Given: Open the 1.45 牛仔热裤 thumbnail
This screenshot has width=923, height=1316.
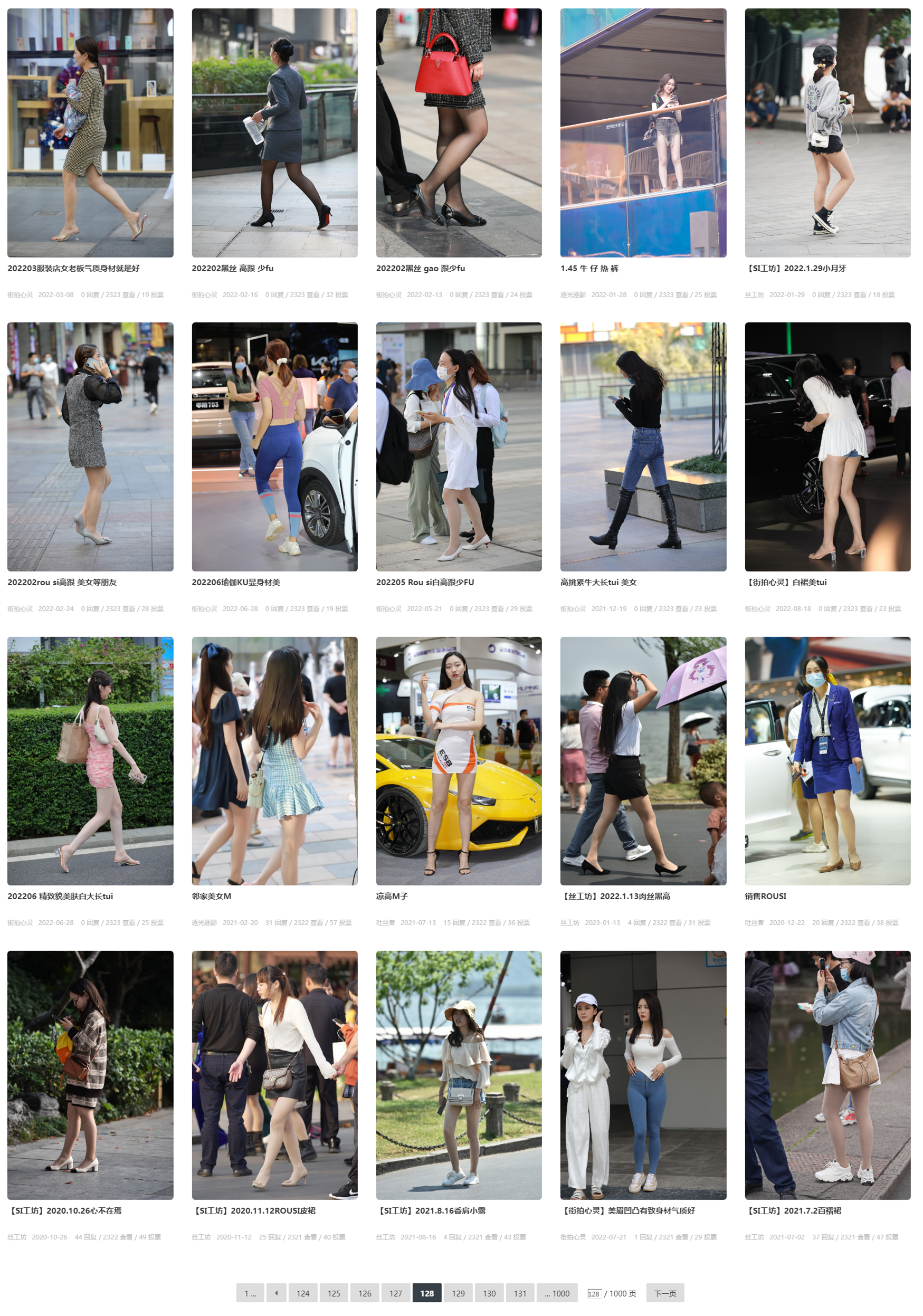Looking at the screenshot, I should click(643, 132).
